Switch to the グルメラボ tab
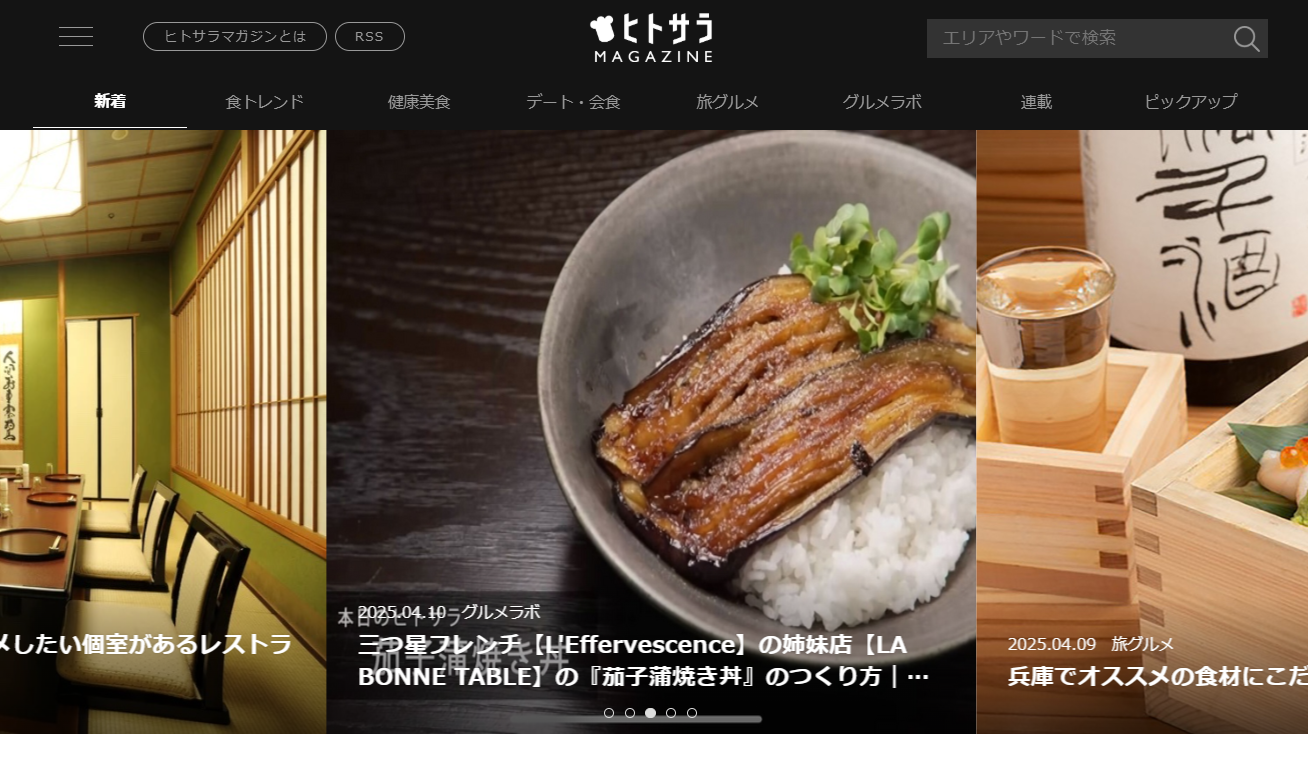The image size is (1308, 771). [x=881, y=102]
